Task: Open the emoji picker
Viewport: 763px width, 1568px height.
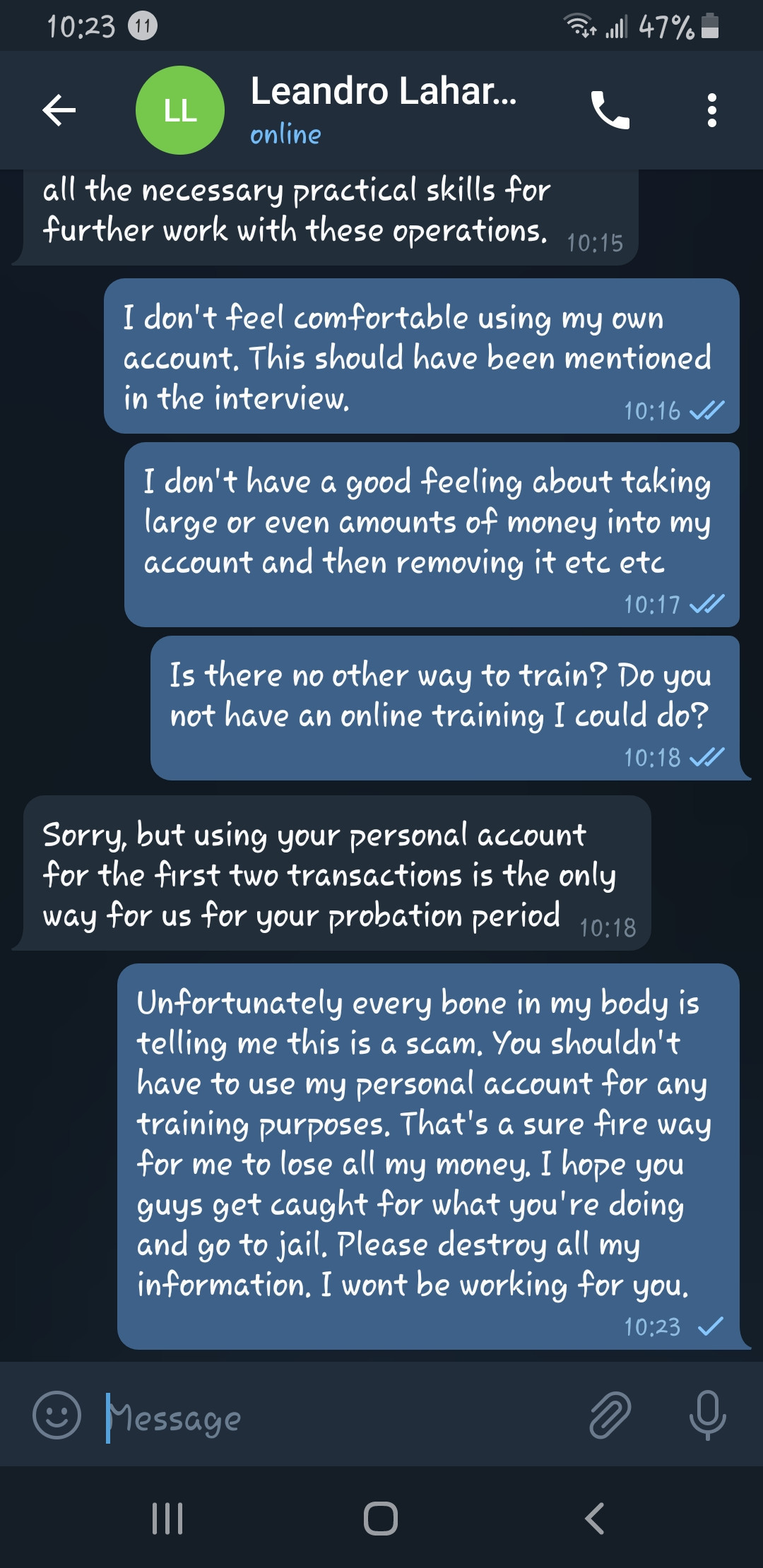Action: point(57,1415)
